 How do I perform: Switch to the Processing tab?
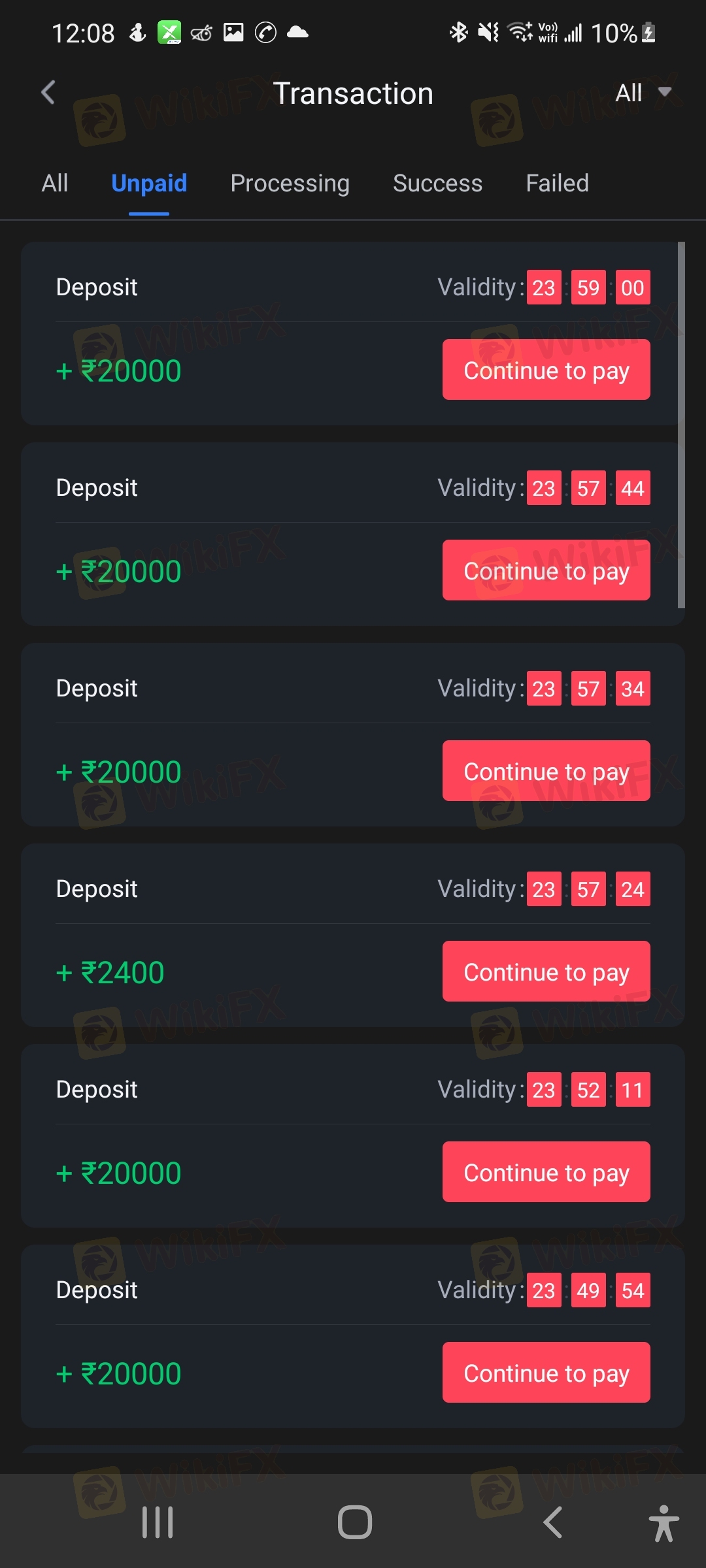[x=290, y=183]
